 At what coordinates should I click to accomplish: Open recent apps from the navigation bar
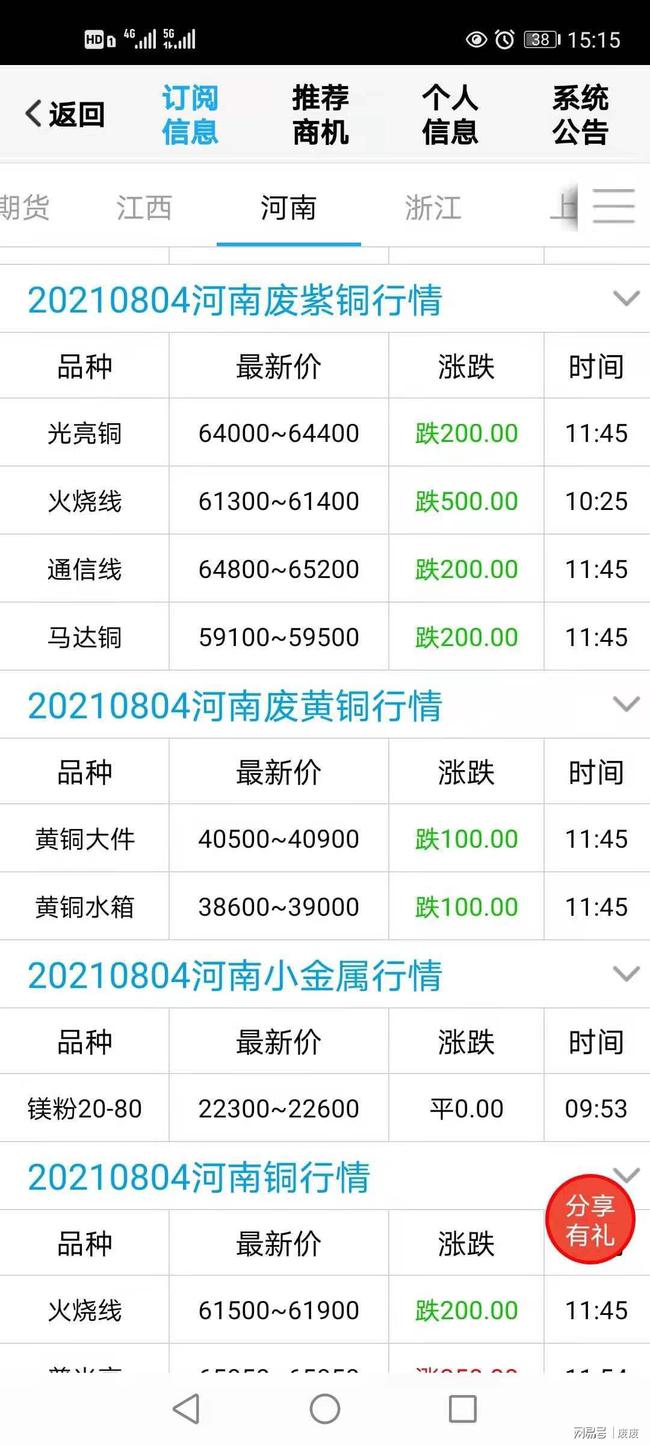[x=462, y=1409]
